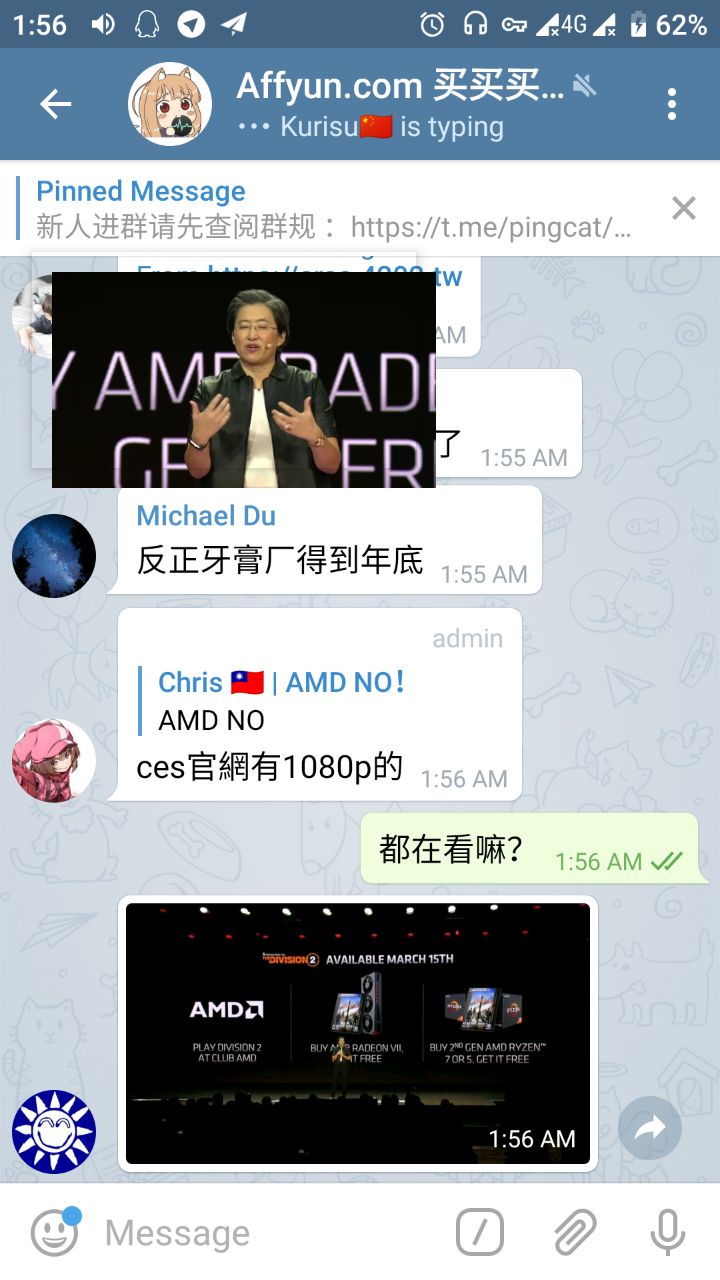Image resolution: width=720 pixels, height=1280 pixels.
Task: Forward the AMD Division 2 photo
Action: coord(650,1129)
